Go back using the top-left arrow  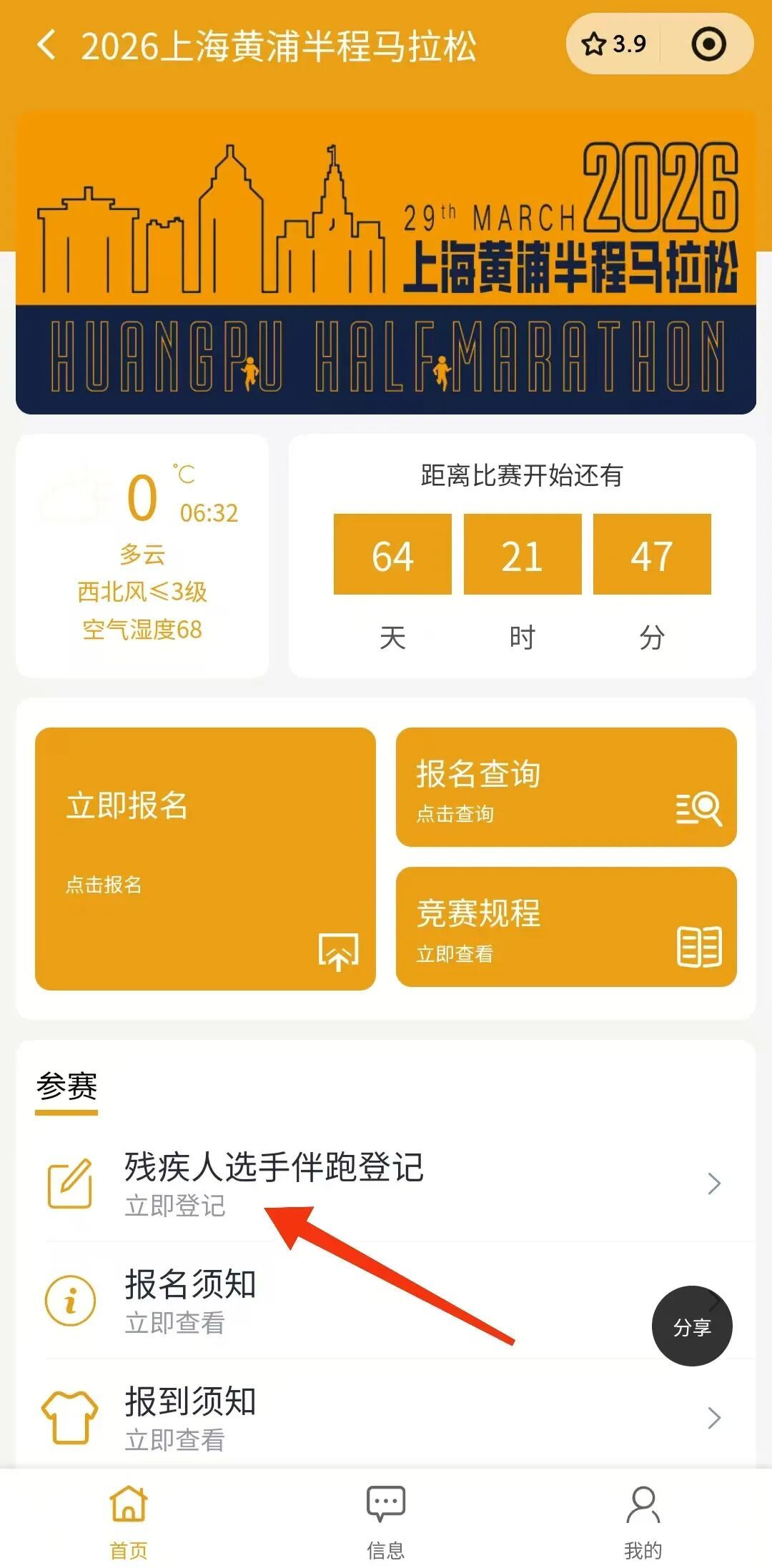tap(47, 45)
